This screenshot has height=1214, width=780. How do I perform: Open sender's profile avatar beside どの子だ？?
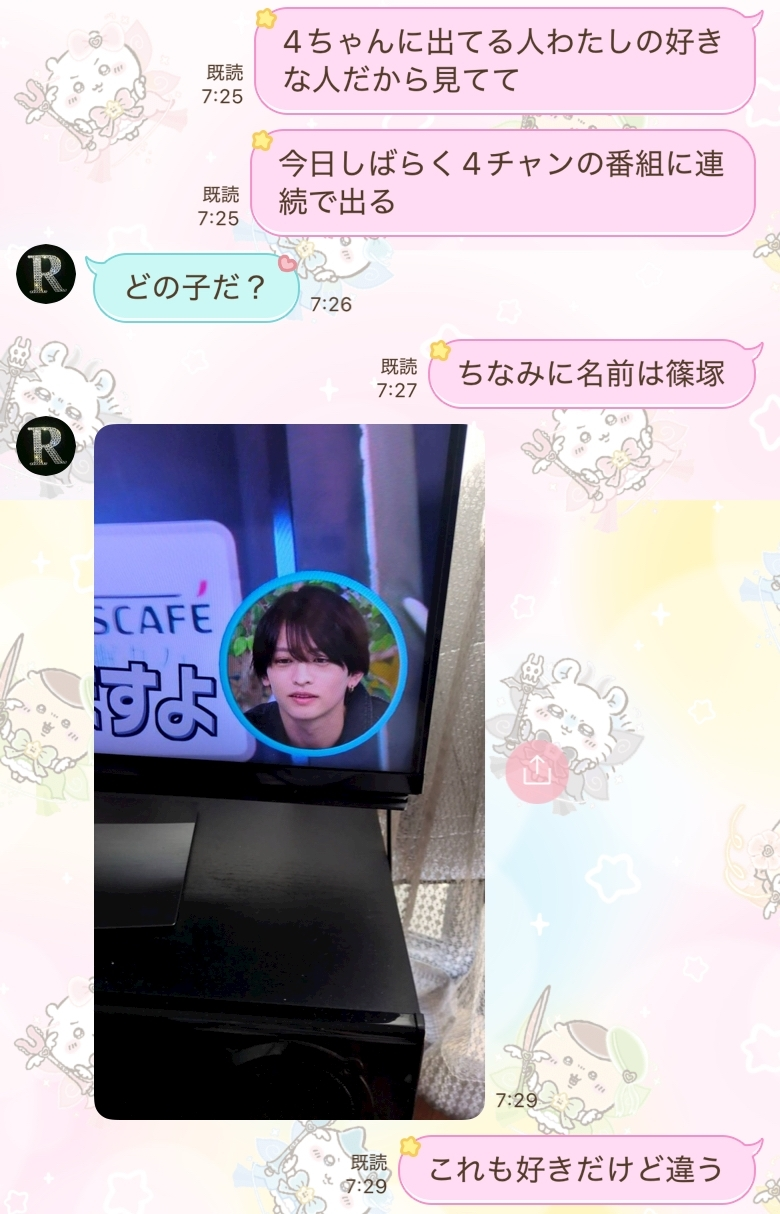click(46, 274)
